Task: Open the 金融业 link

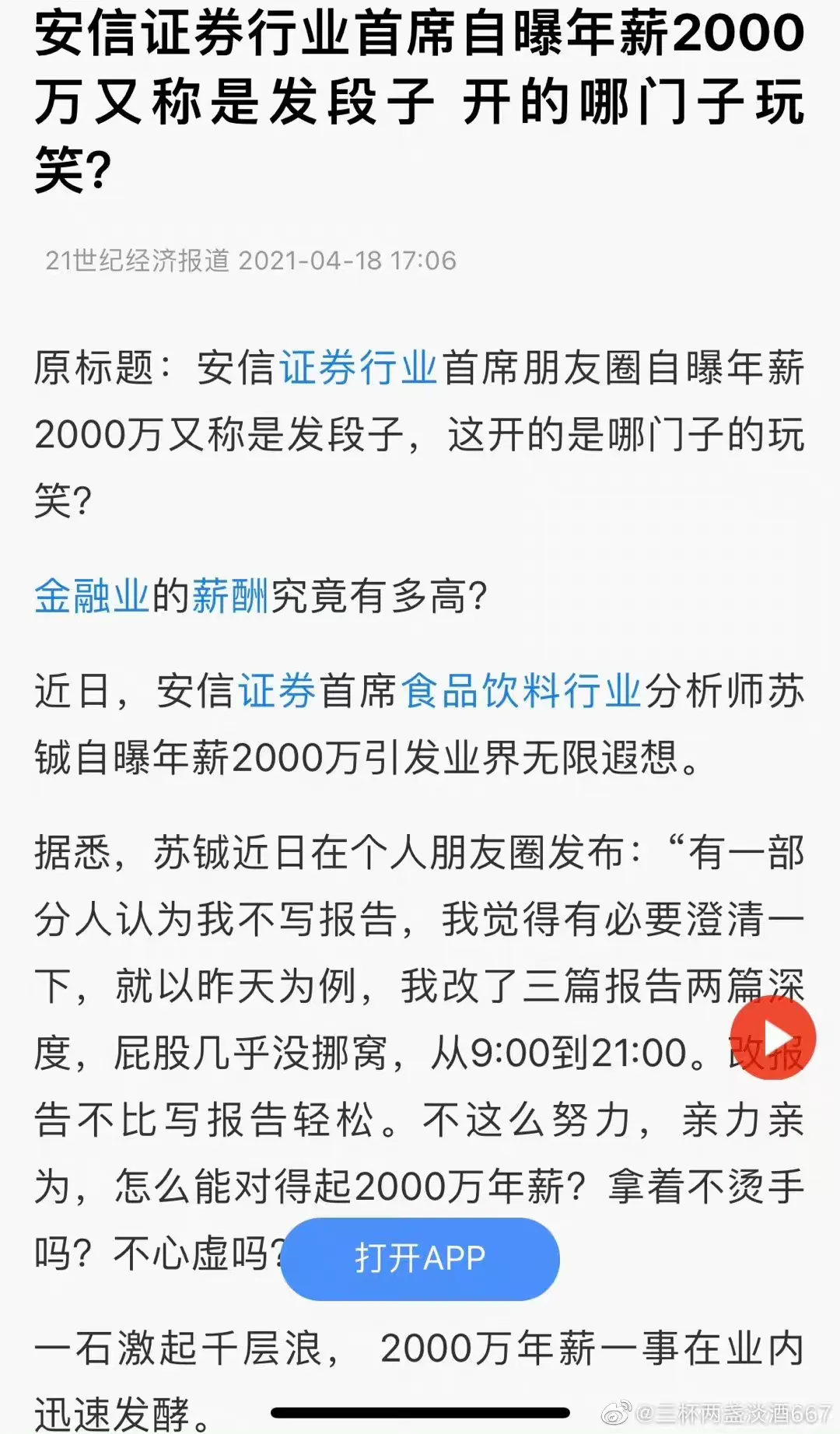Action: click(92, 597)
